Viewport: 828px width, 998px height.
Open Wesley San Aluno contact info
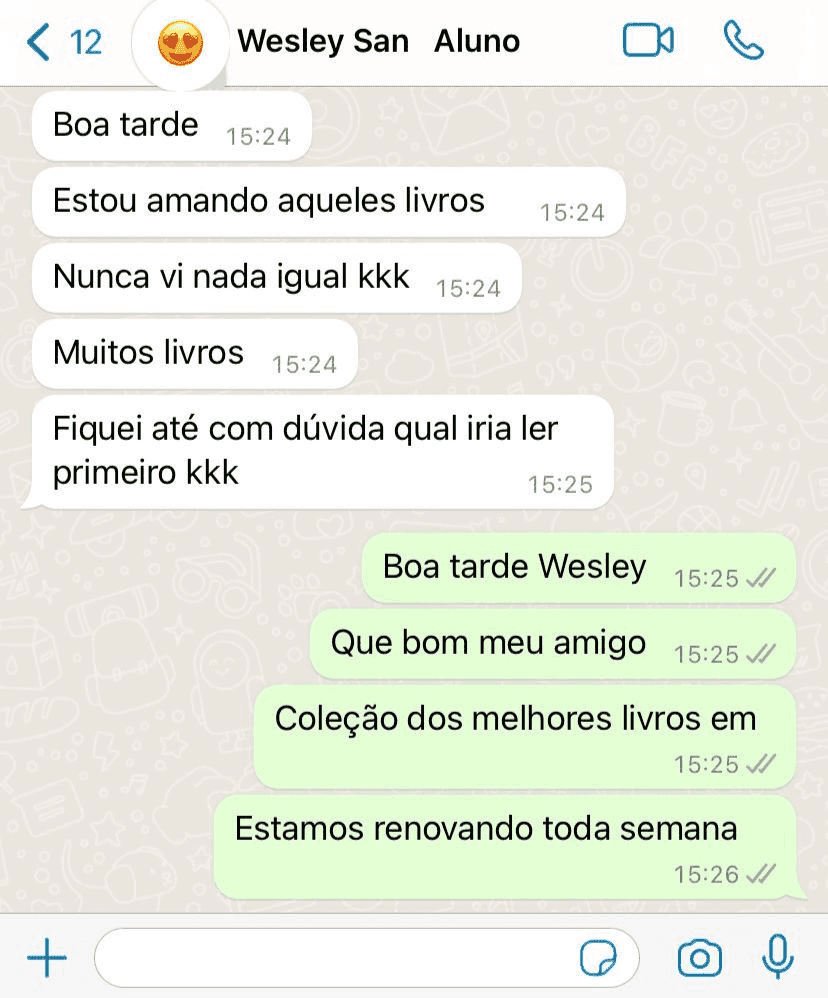tap(378, 42)
